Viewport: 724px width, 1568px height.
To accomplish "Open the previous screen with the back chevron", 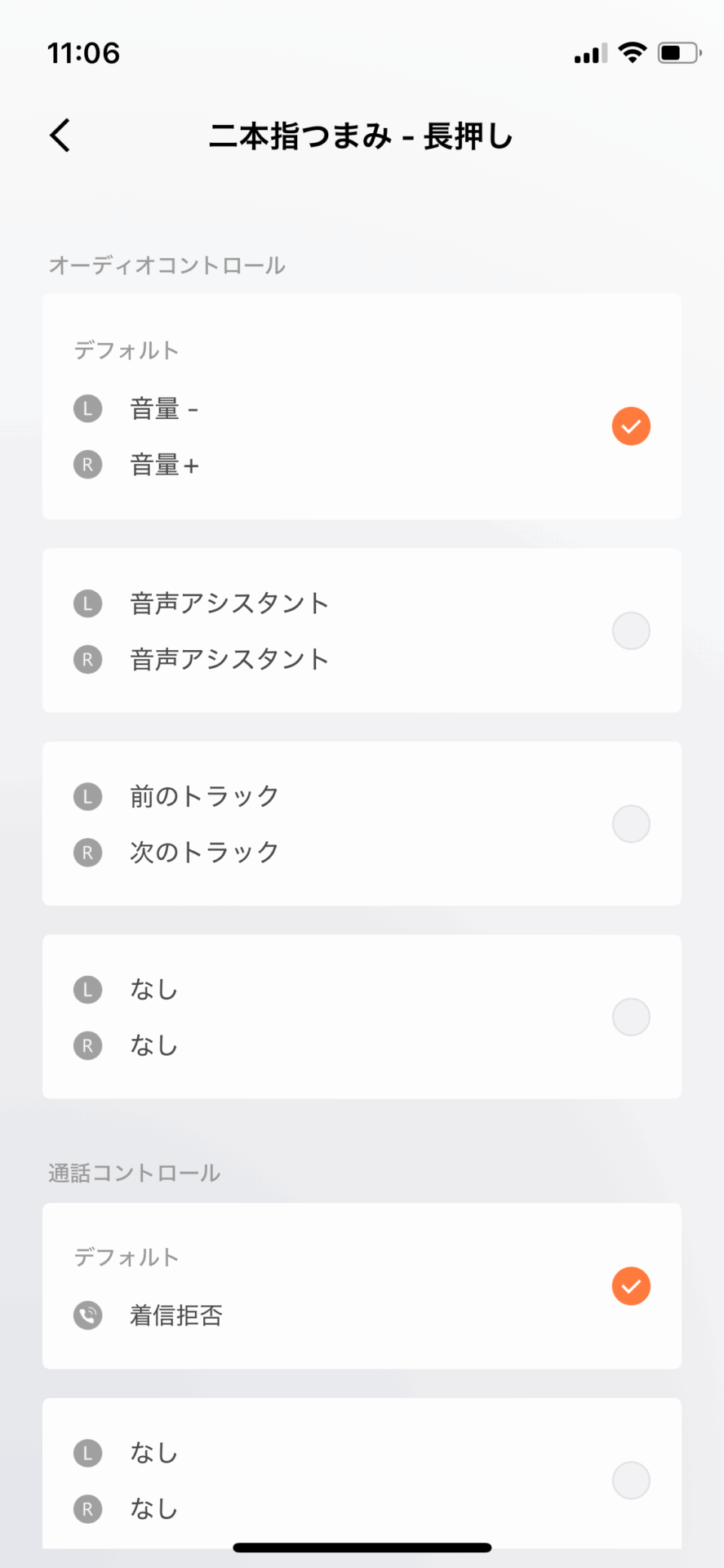I will [x=59, y=136].
